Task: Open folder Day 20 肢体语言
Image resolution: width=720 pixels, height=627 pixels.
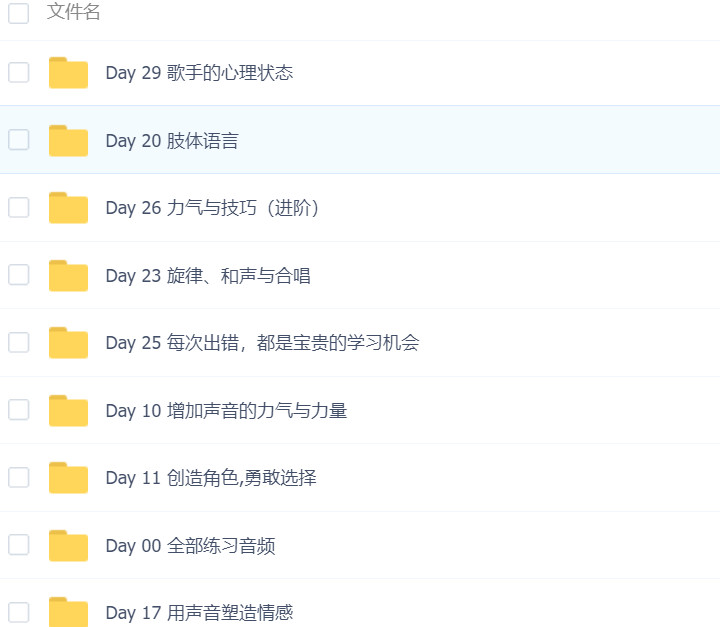Action: pos(172,141)
